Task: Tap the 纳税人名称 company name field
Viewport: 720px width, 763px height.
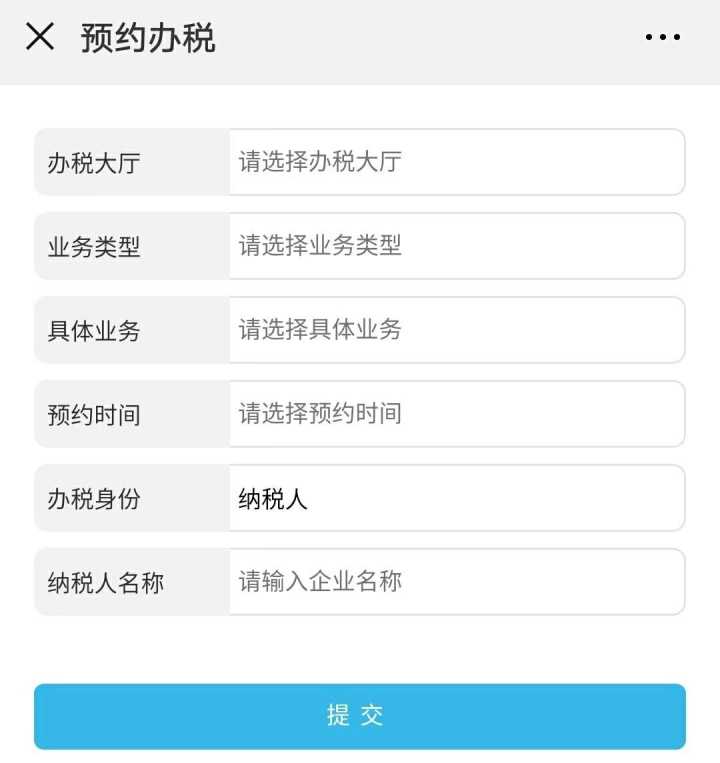Action: tap(456, 582)
